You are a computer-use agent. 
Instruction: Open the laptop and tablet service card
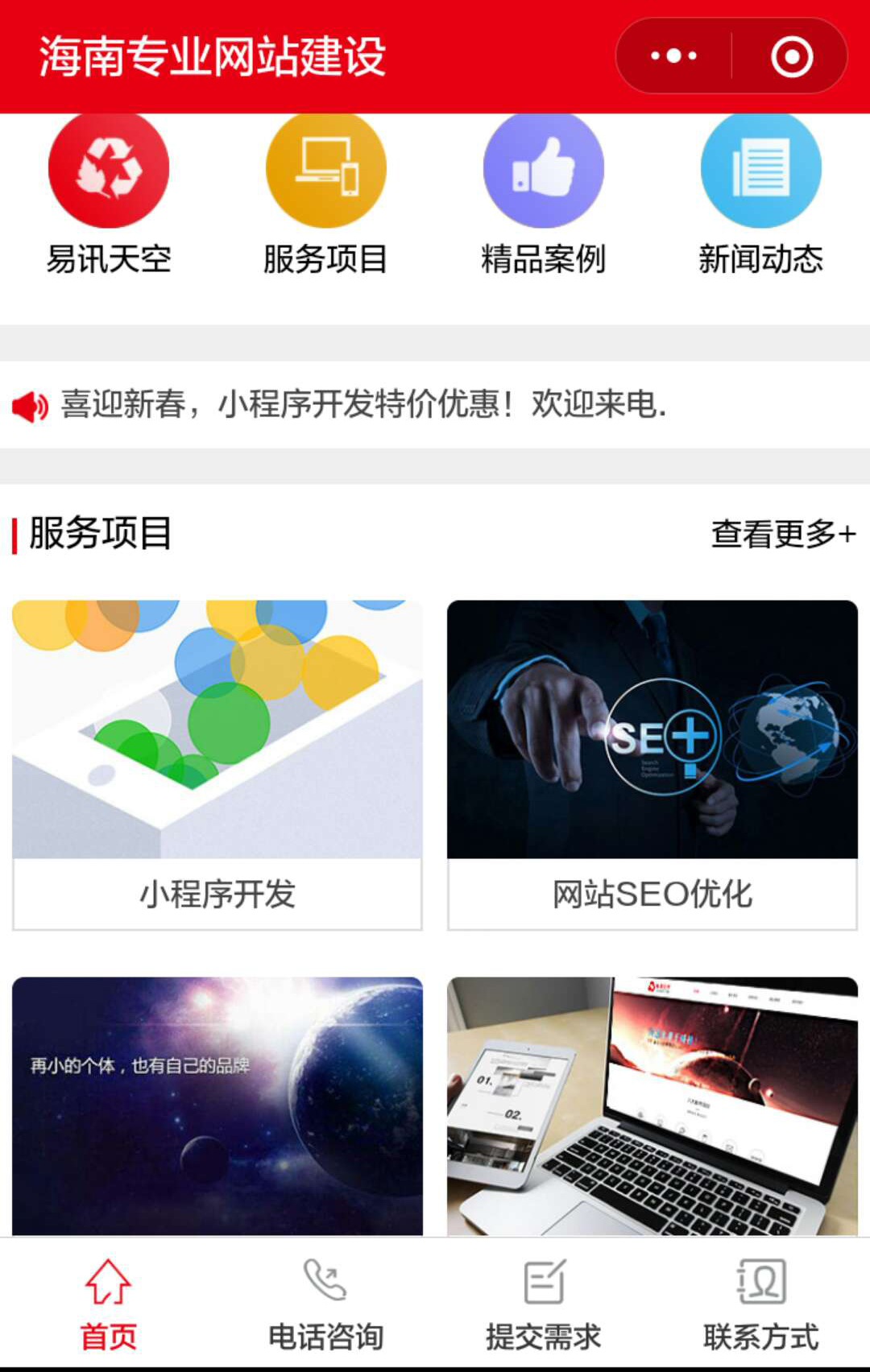[652, 1105]
